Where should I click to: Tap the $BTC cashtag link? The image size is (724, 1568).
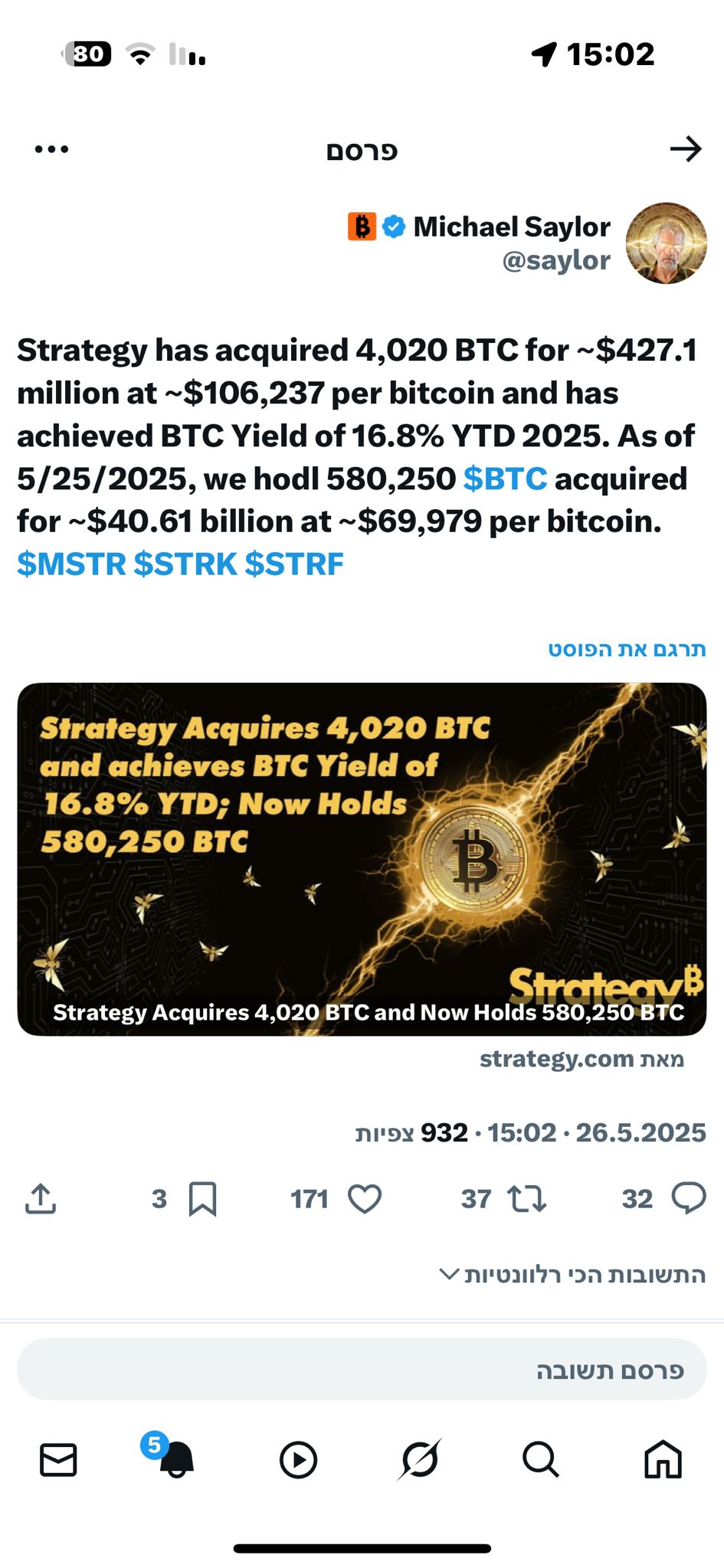tap(505, 479)
